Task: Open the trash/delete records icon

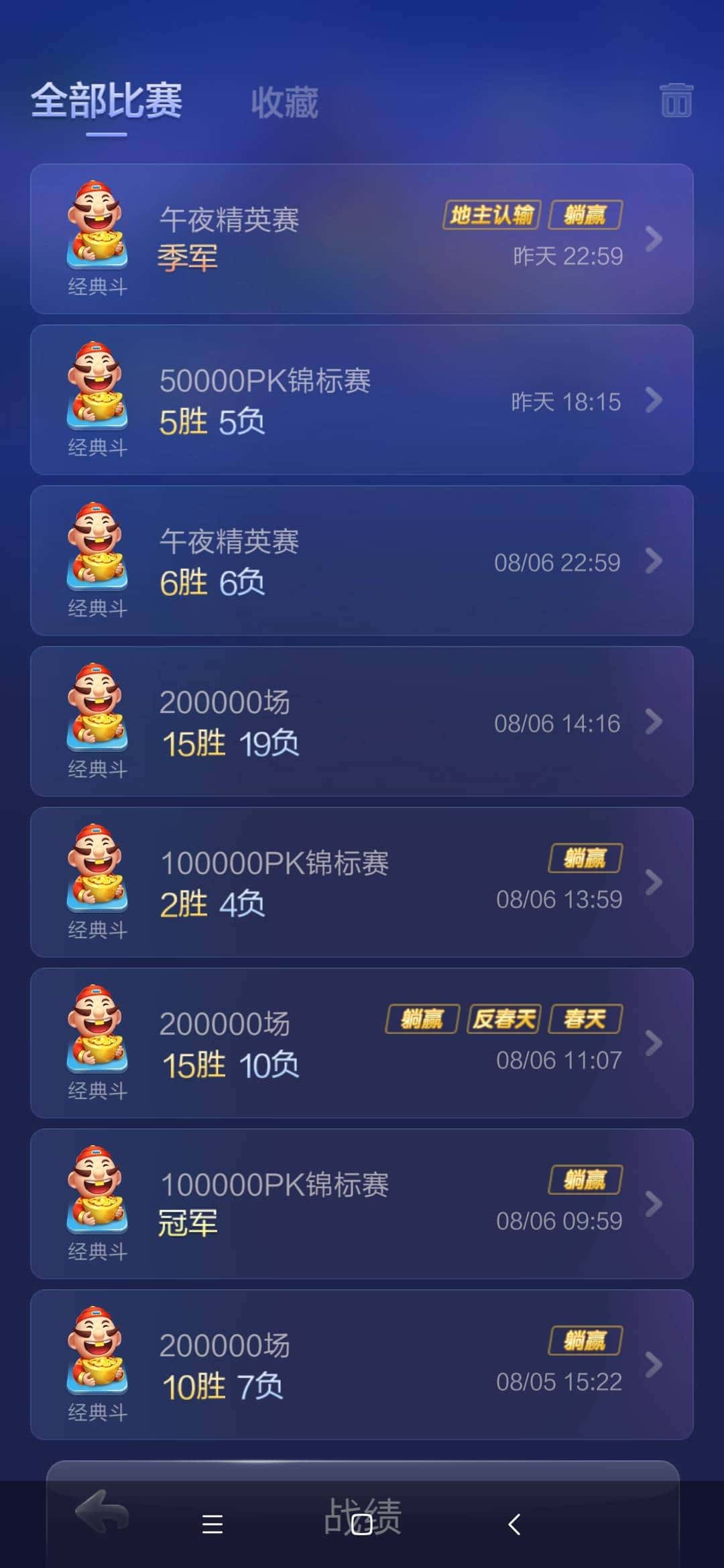Action: click(676, 101)
